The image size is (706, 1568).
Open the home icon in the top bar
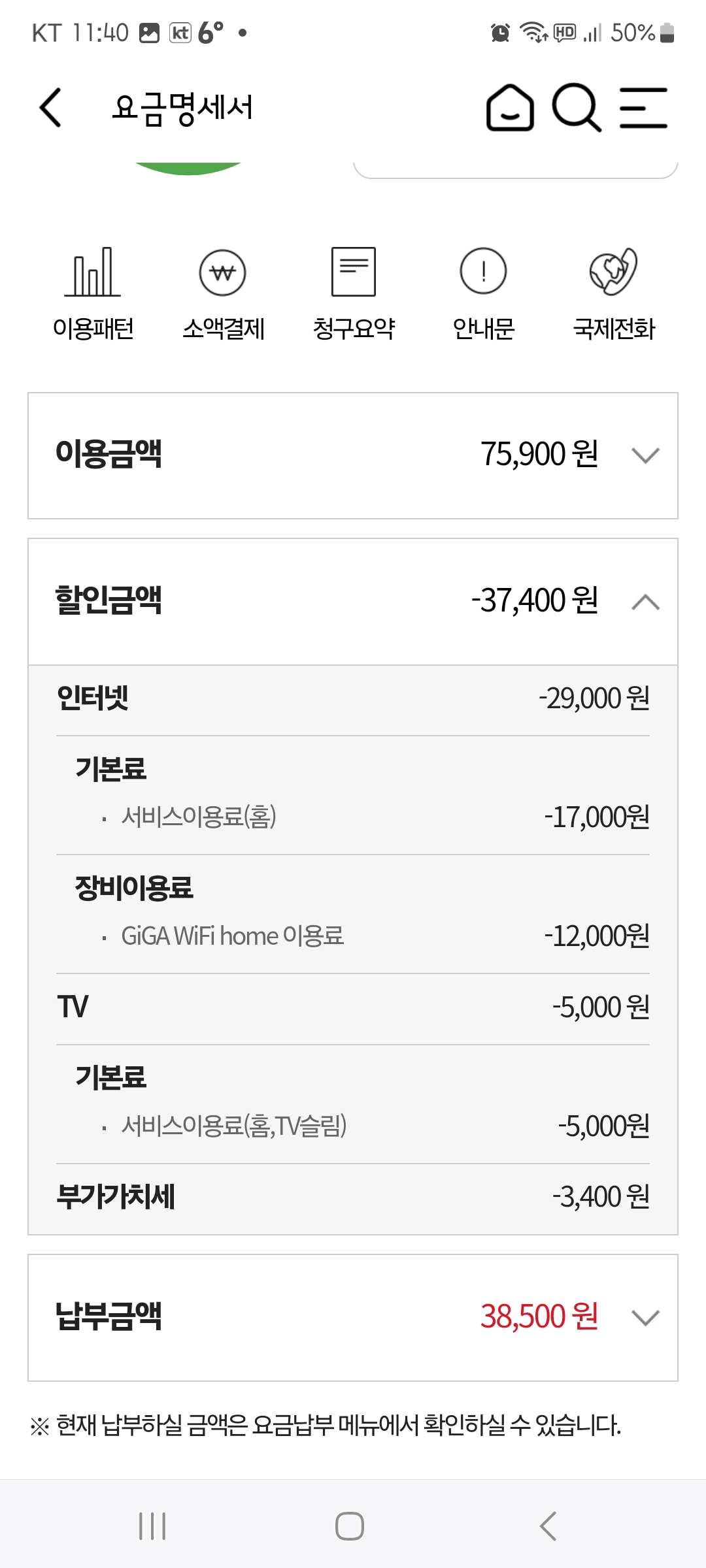click(x=510, y=108)
